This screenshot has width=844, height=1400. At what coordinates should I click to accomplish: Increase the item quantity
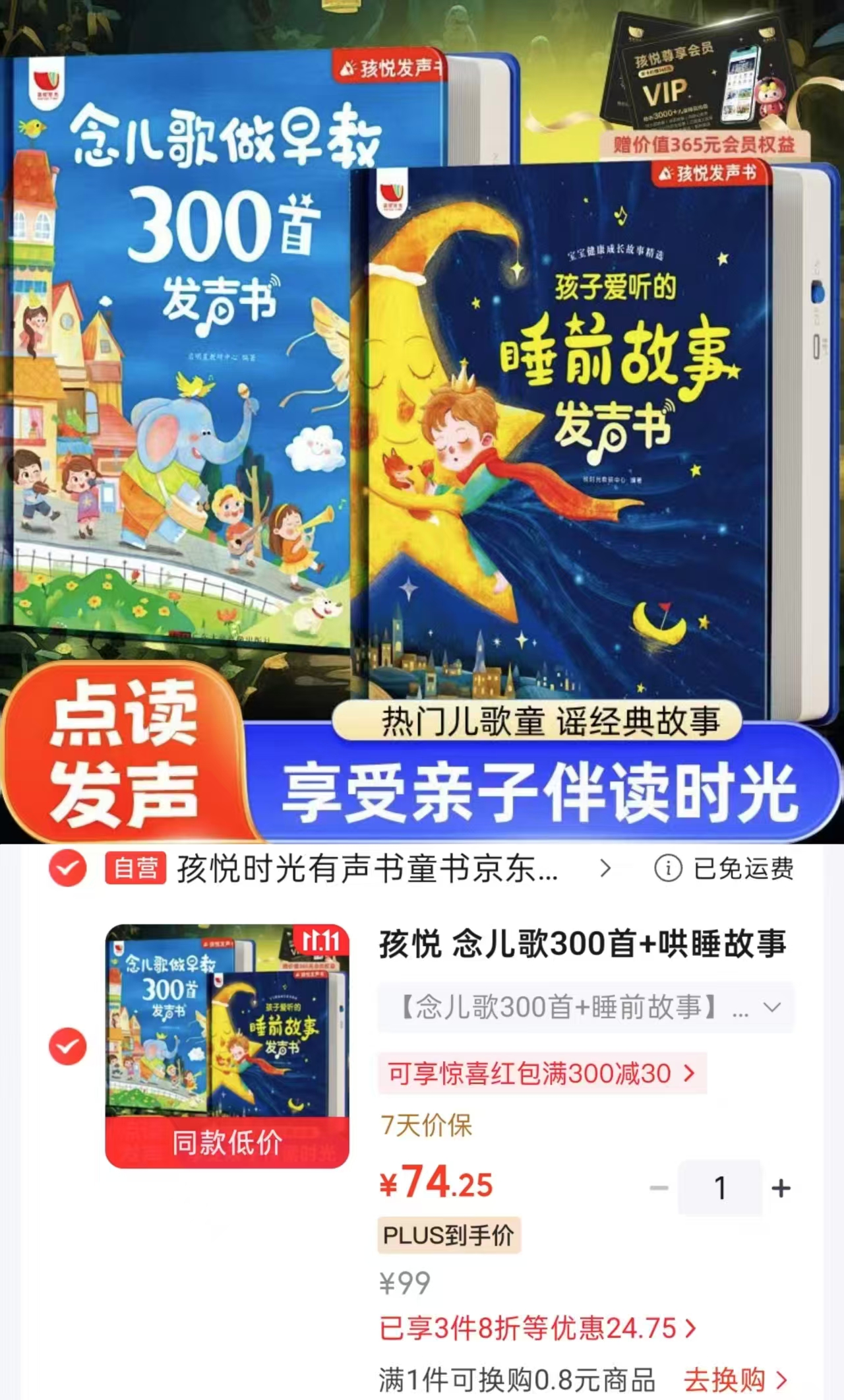[781, 1188]
